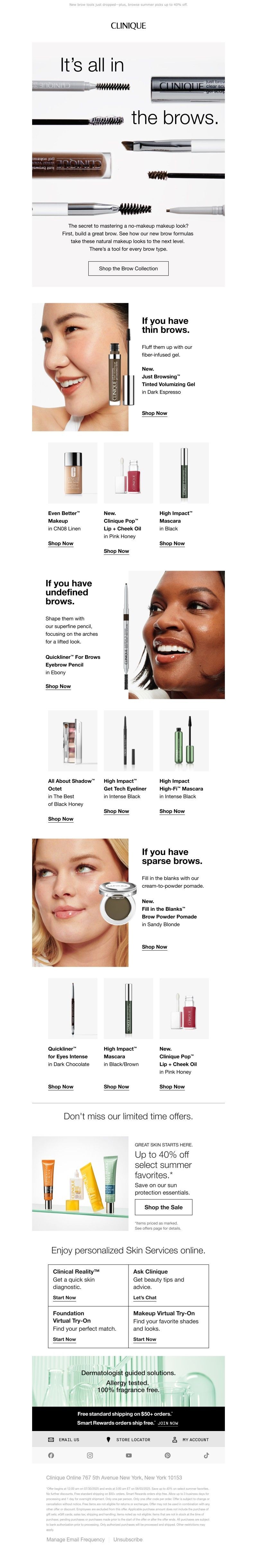This screenshot has height=1568, width=257.
Task: Shop Now for Even Better Makeup
Action: [x=60, y=544]
